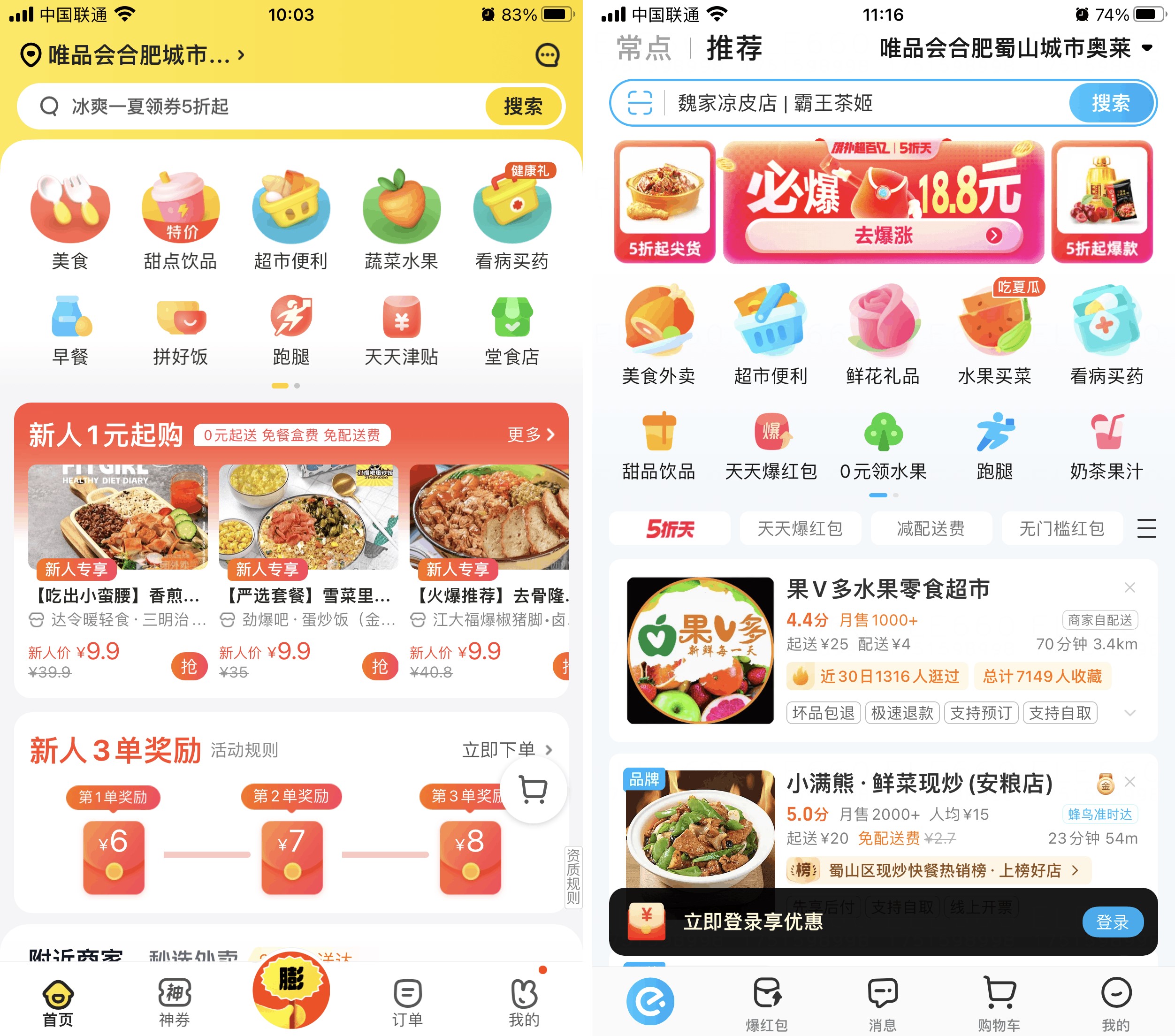Open the floating shopping cart button
This screenshot has height=1036, width=1175.
533,790
